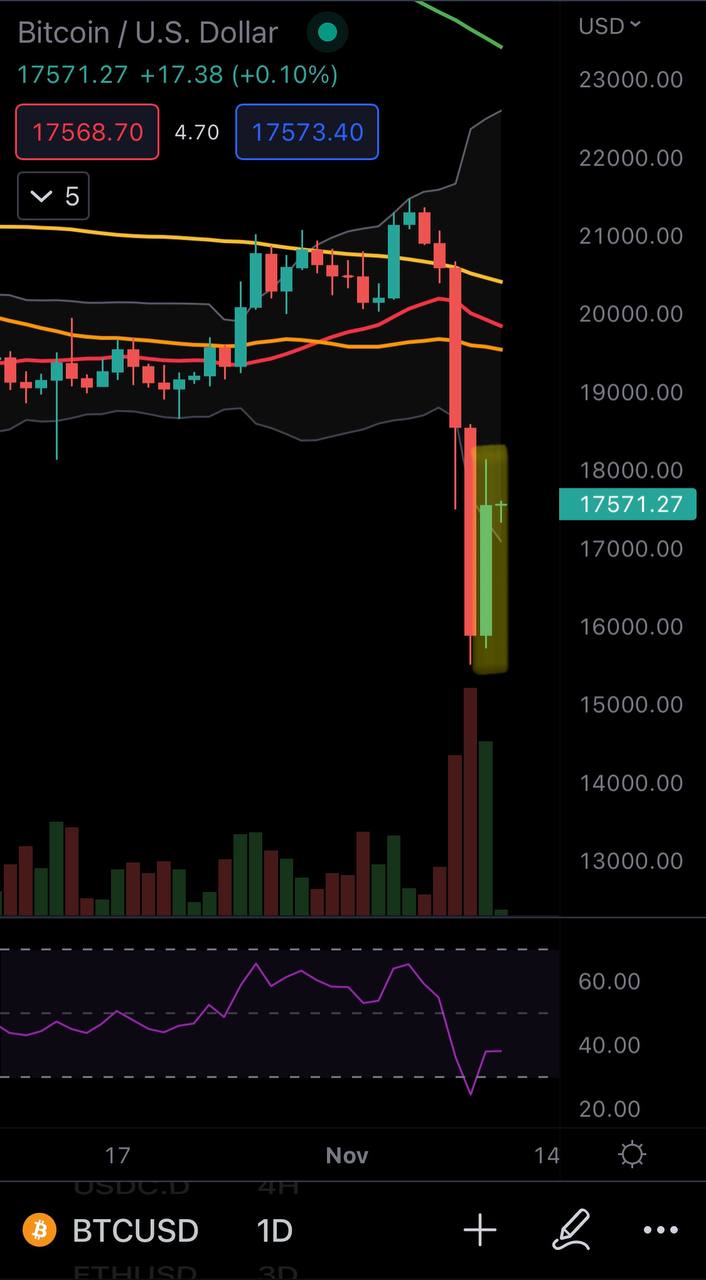This screenshot has width=706, height=1280.
Task: Tap the red sell price 17568.70
Action: coord(87,132)
